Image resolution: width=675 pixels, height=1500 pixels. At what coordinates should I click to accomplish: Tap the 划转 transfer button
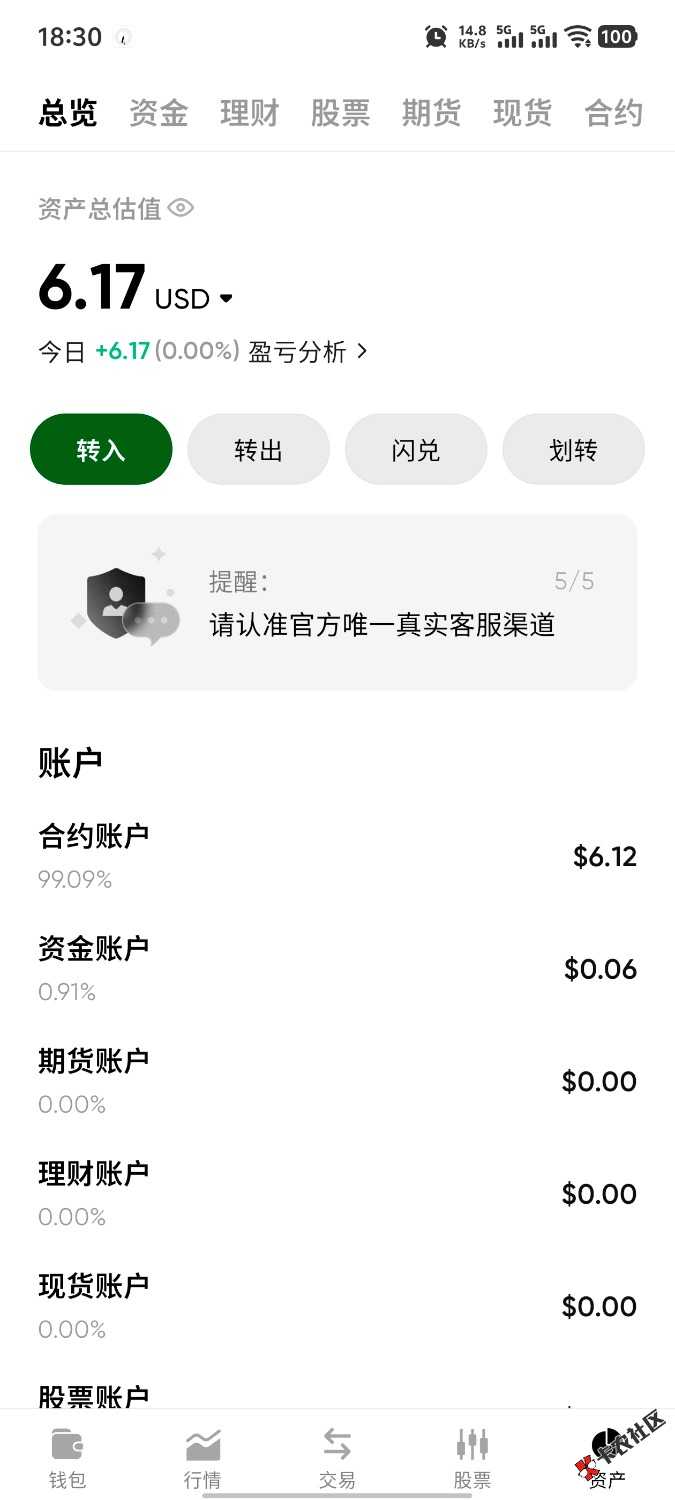coord(573,450)
